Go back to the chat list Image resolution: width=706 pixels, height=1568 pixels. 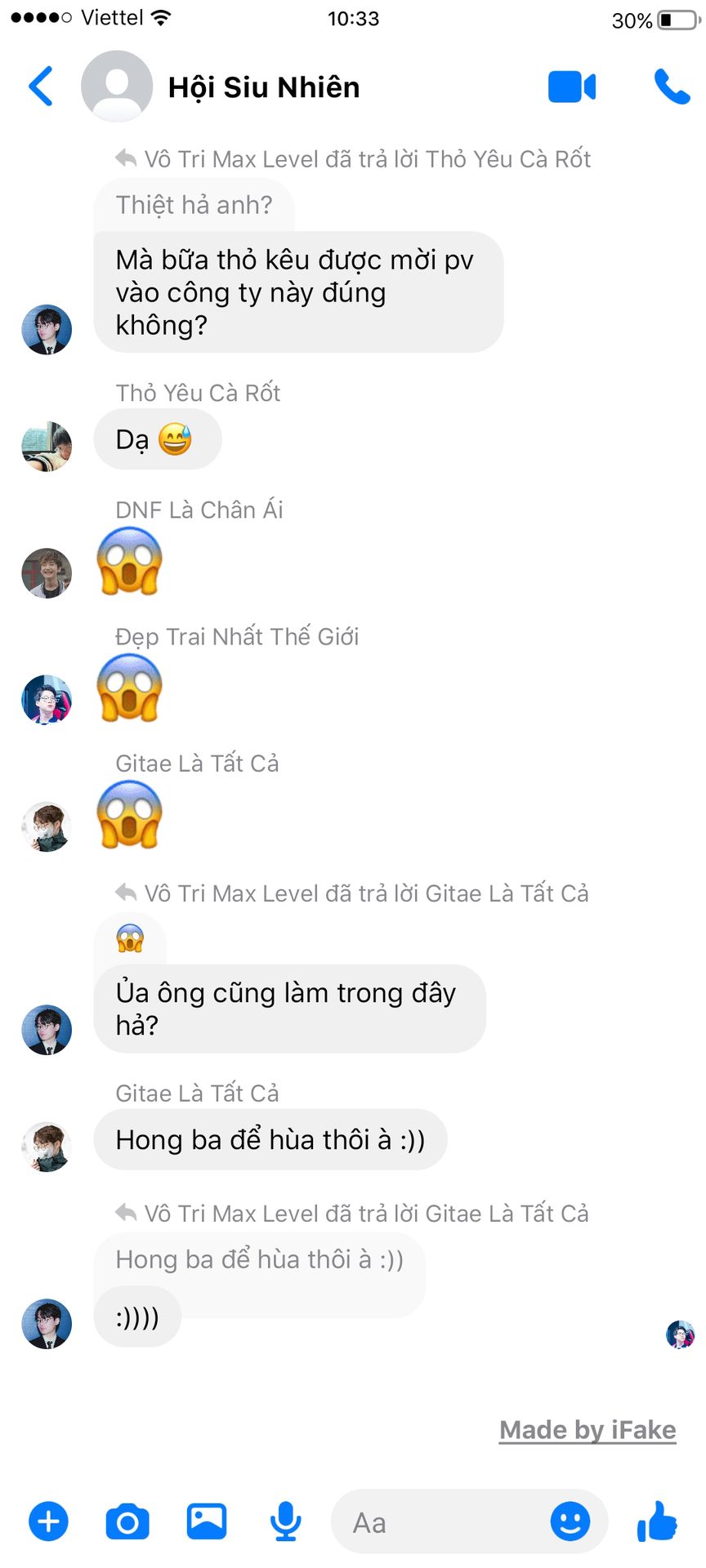click(x=41, y=87)
